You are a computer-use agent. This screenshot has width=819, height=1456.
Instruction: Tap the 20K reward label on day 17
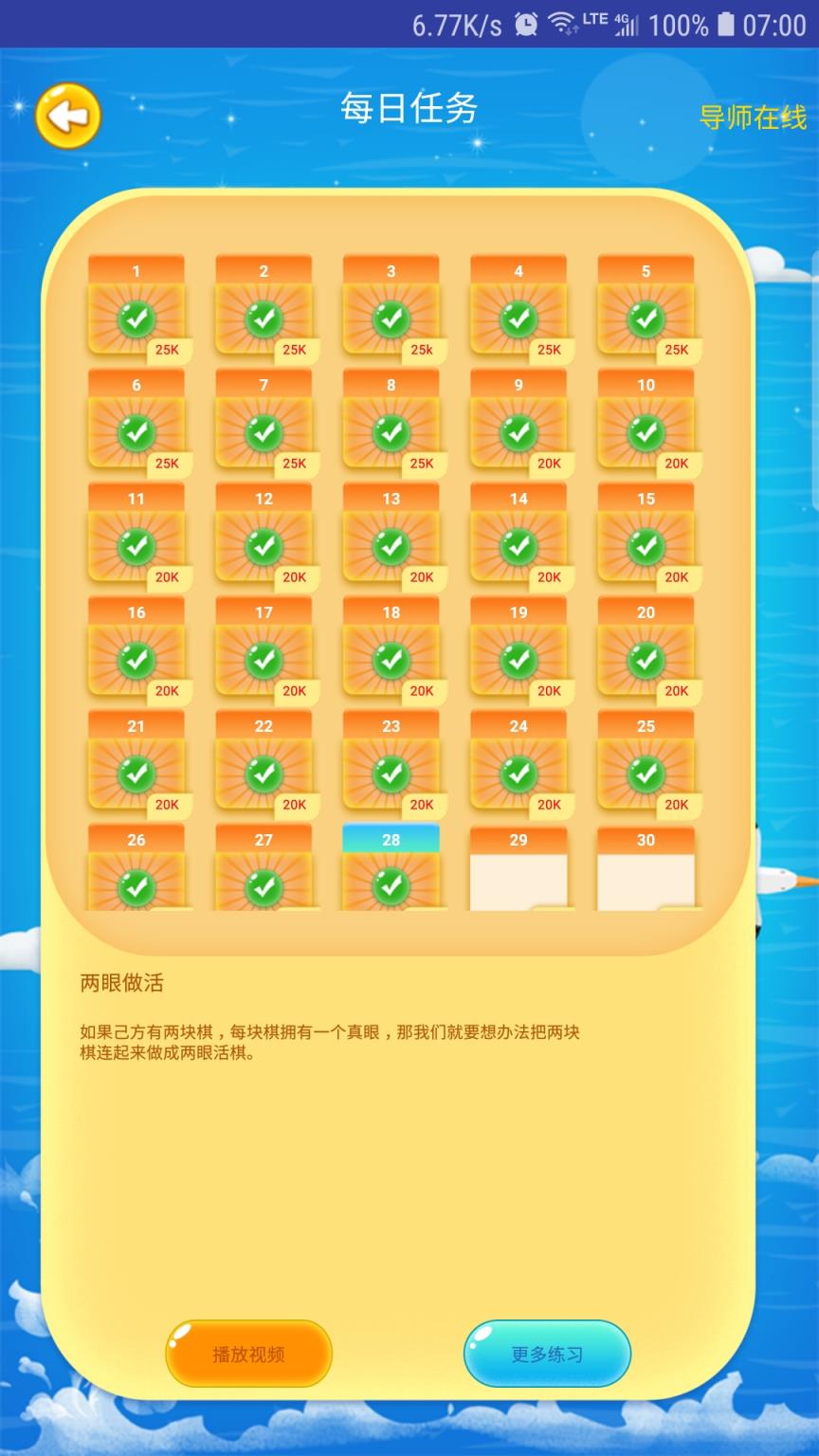pyautogui.click(x=295, y=691)
